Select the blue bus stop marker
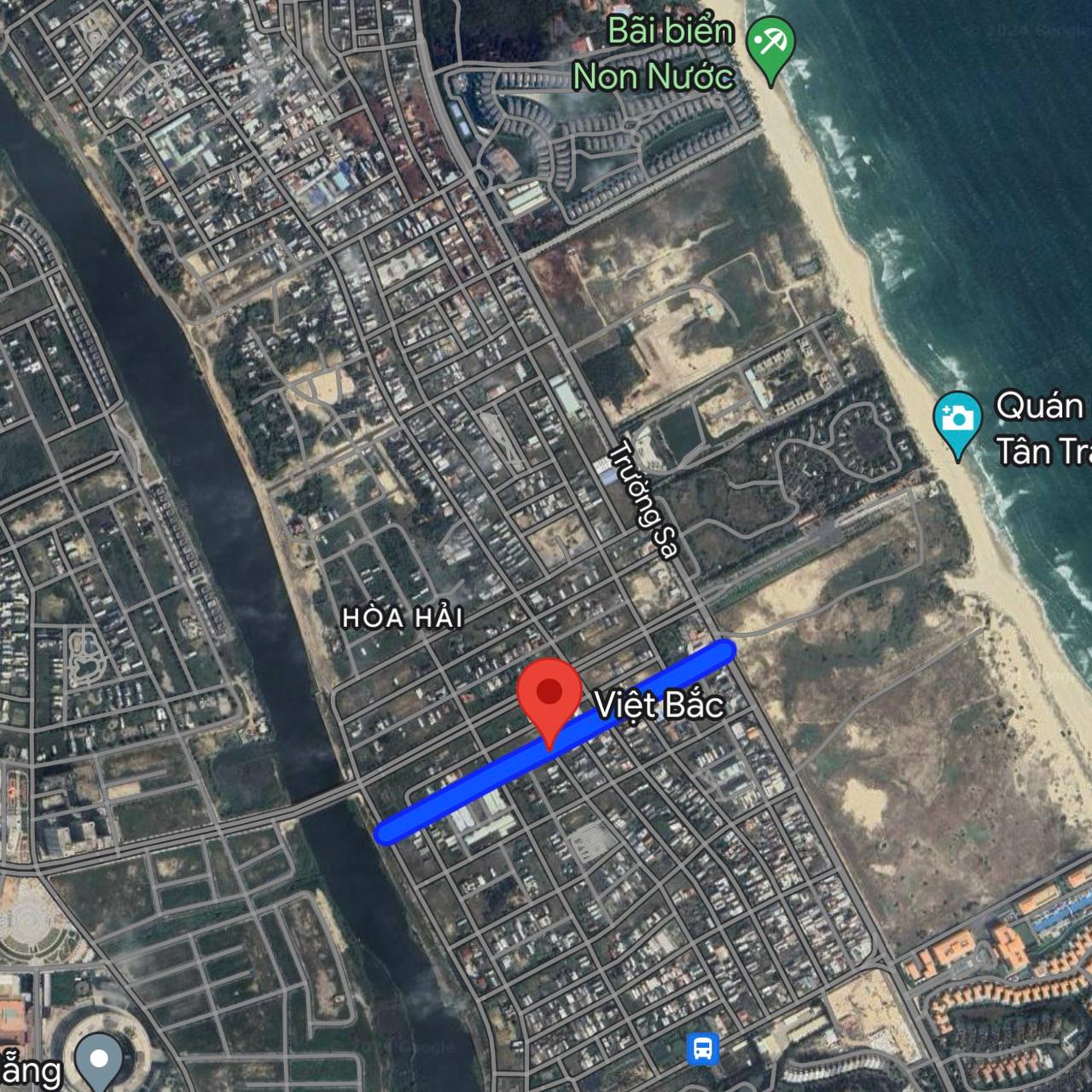 pos(704,1048)
